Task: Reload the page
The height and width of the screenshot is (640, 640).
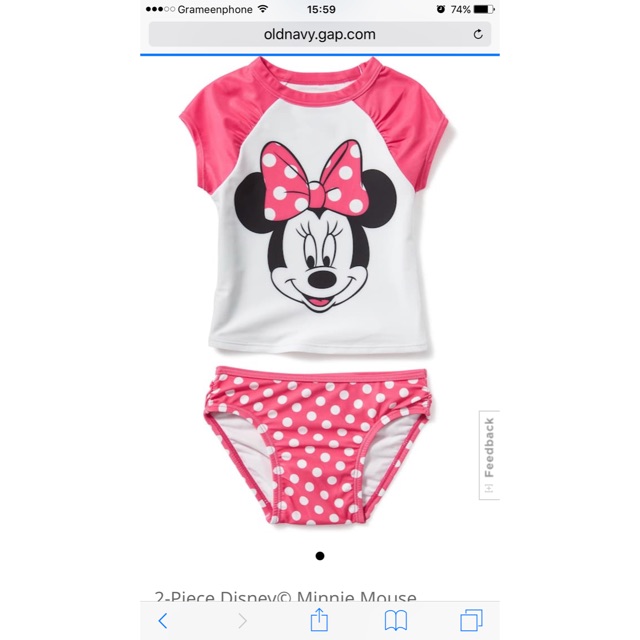Action: click(478, 34)
